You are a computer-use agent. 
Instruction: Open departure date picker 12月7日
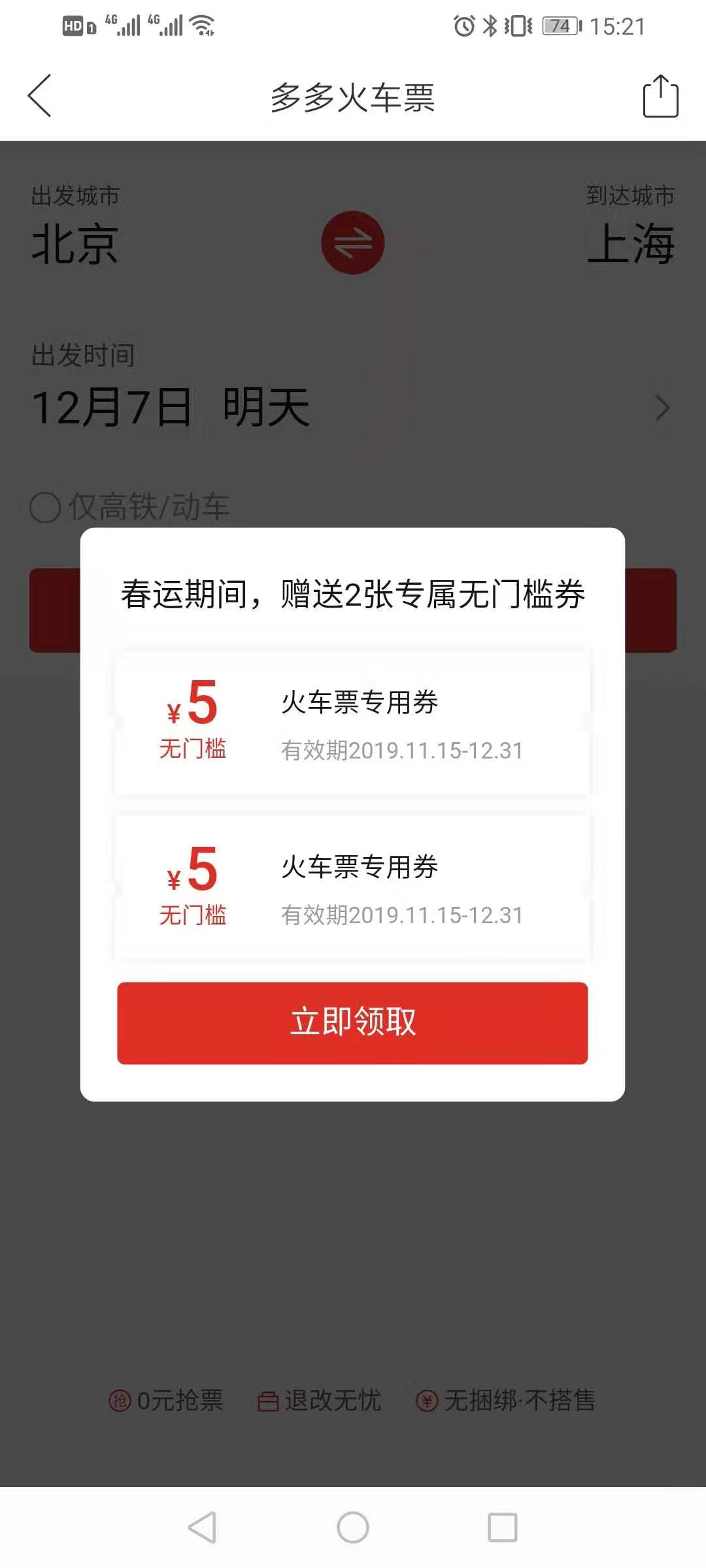[x=170, y=407]
